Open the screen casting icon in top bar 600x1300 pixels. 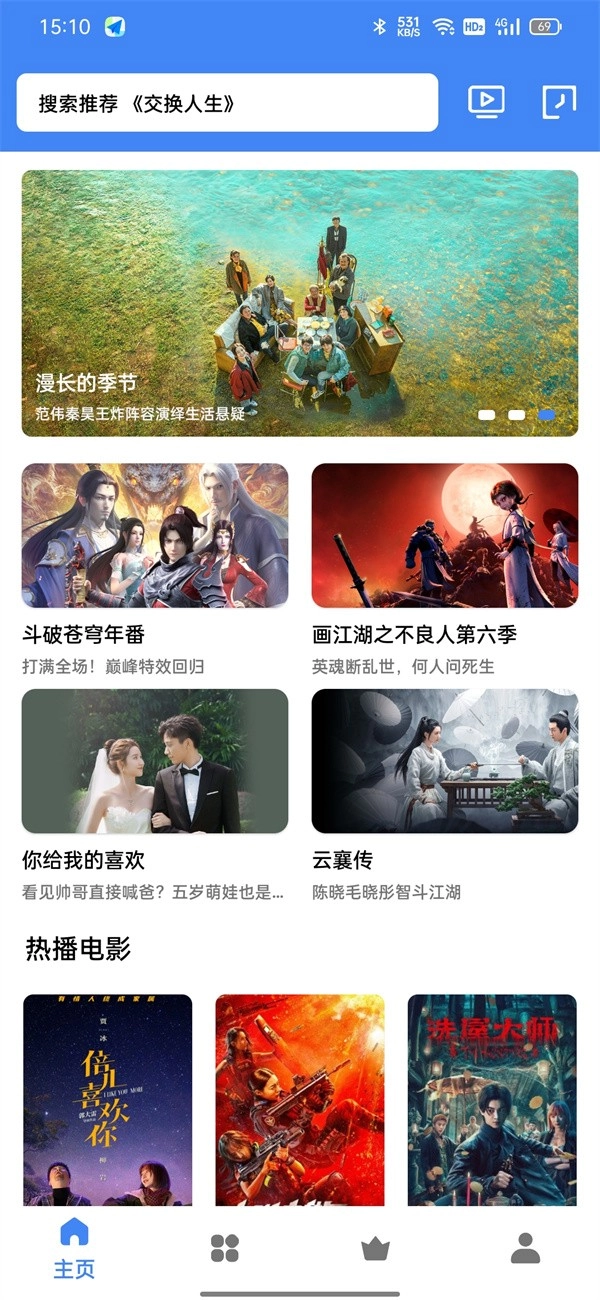click(486, 102)
